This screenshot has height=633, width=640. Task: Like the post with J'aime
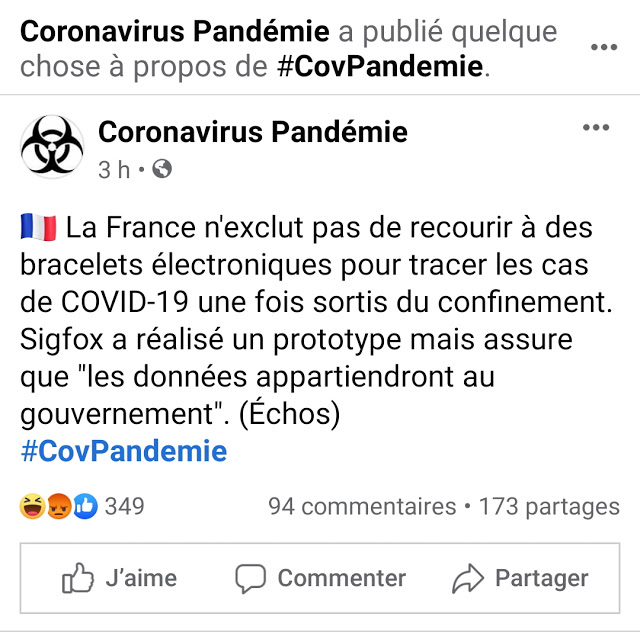(x=119, y=578)
